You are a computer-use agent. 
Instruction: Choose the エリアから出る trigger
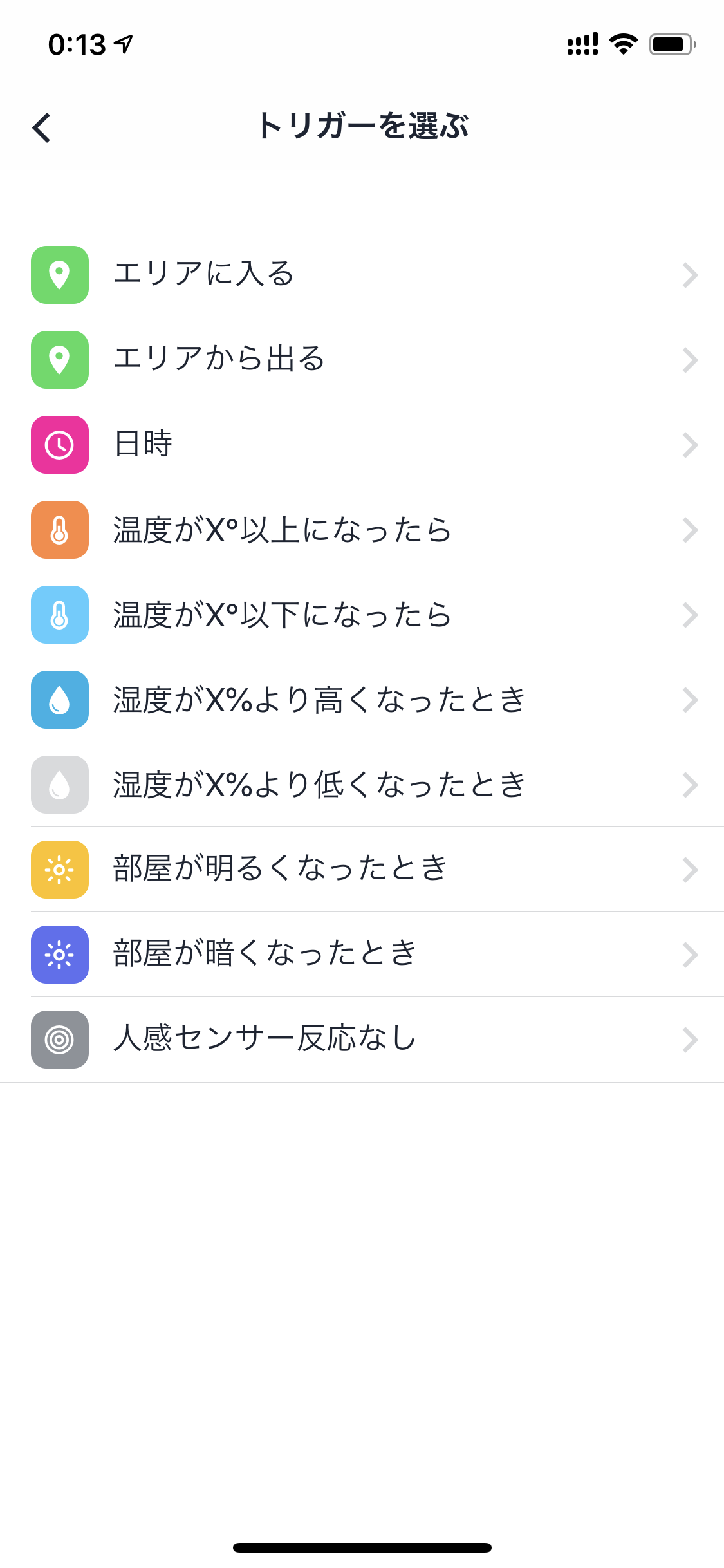[362, 360]
